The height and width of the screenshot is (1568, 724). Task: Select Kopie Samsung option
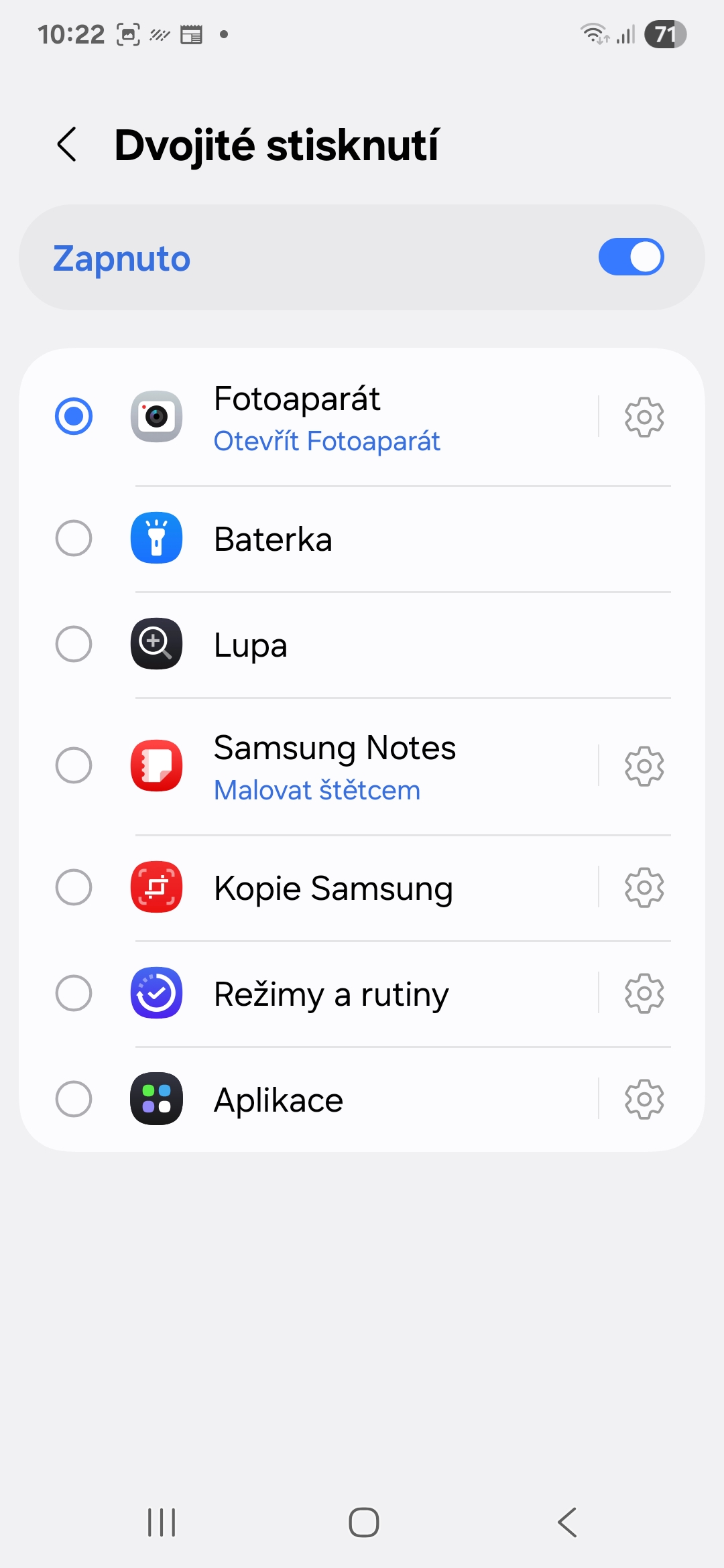pos(74,887)
